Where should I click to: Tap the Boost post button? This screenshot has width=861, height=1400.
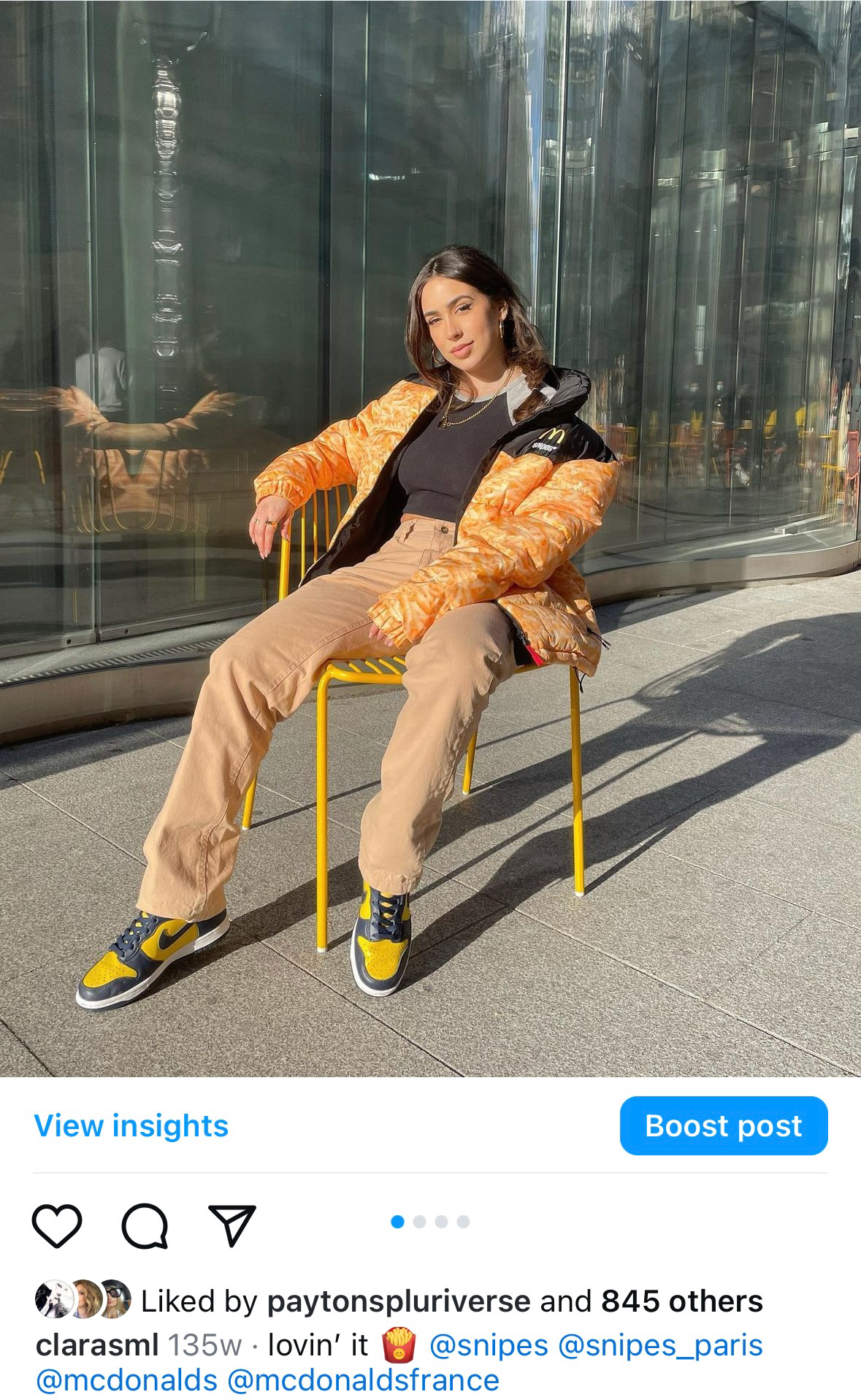pyautogui.click(x=723, y=1125)
